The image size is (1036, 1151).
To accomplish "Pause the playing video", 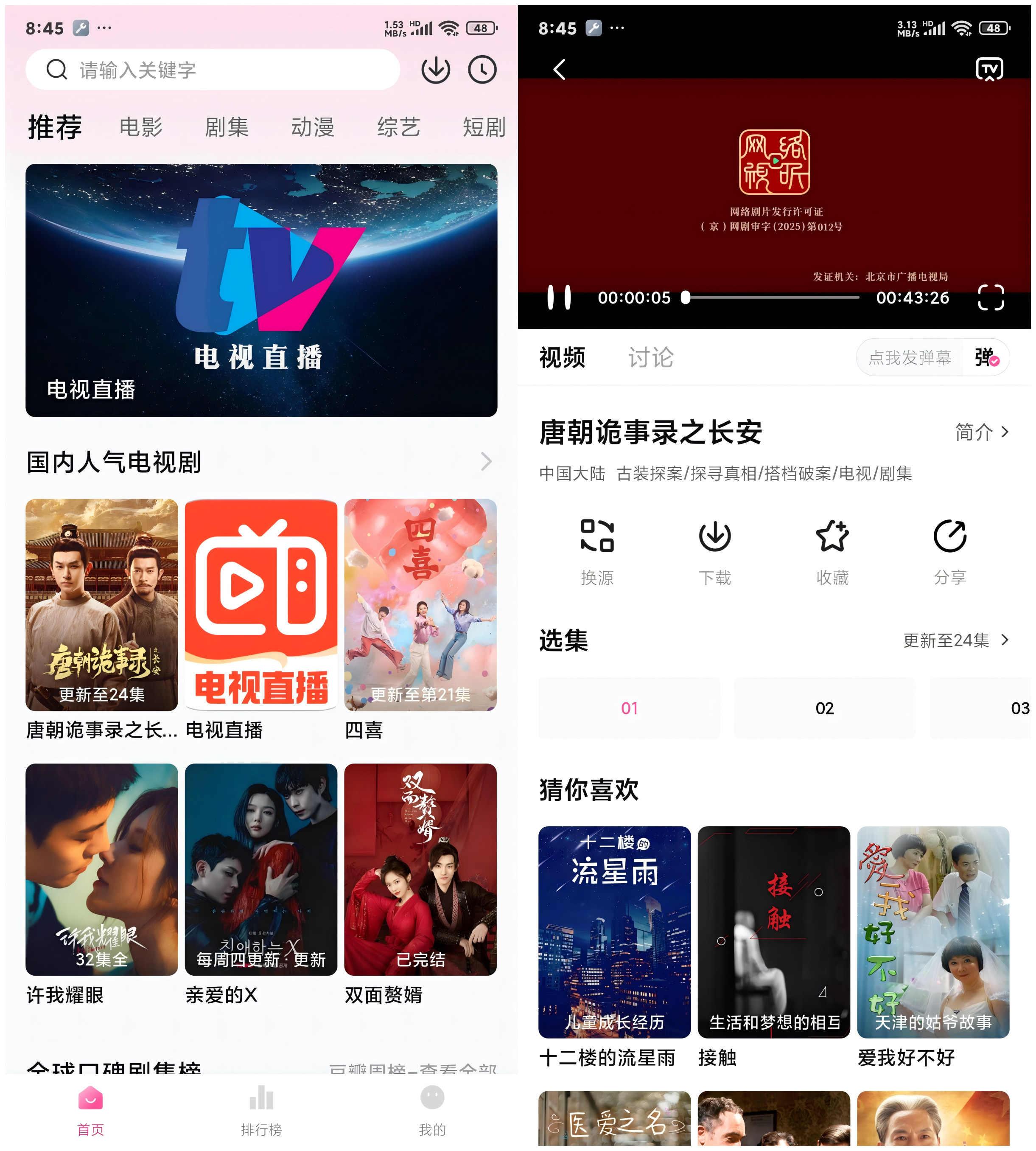I will point(559,298).
